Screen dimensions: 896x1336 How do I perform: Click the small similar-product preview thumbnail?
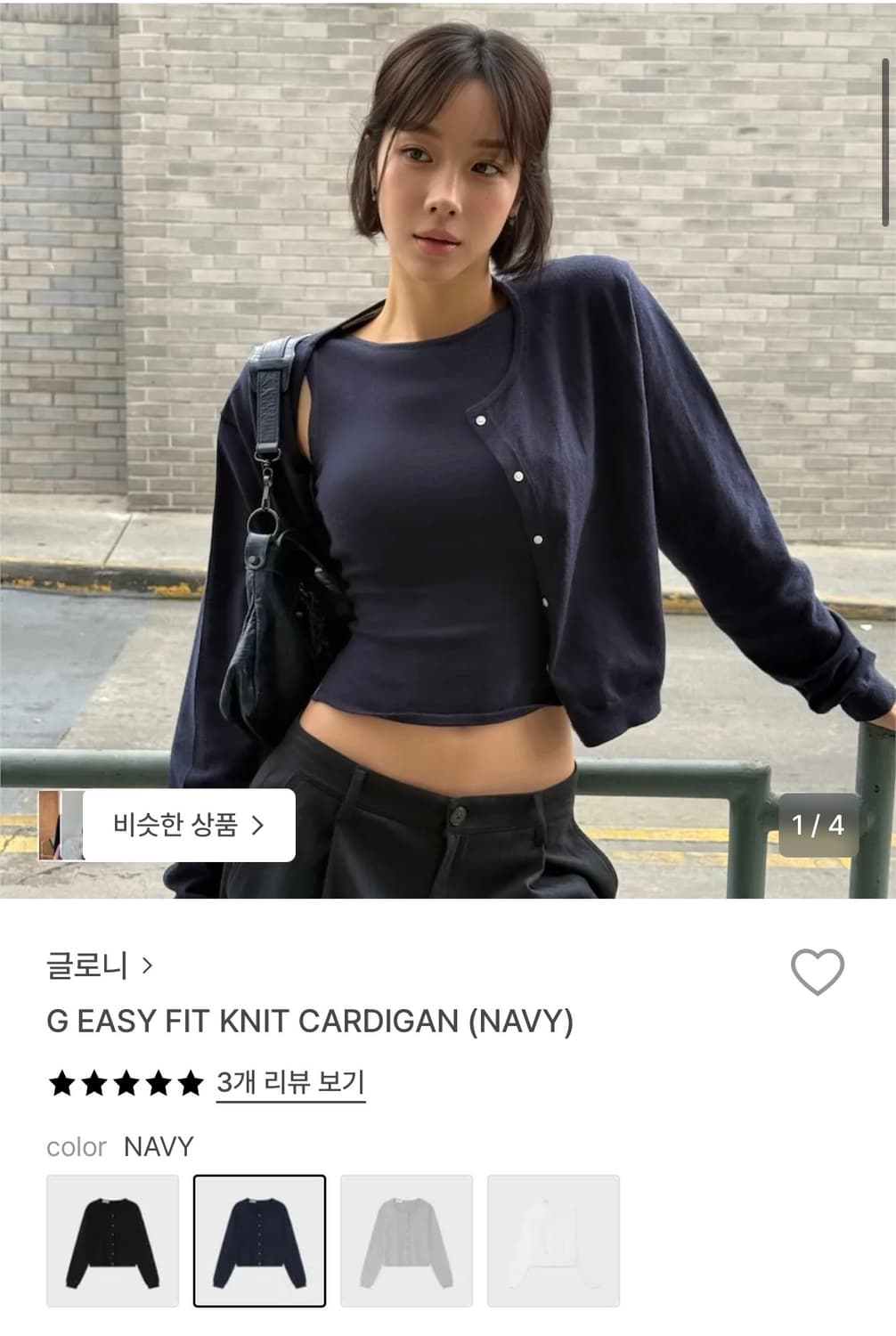pos(58,825)
